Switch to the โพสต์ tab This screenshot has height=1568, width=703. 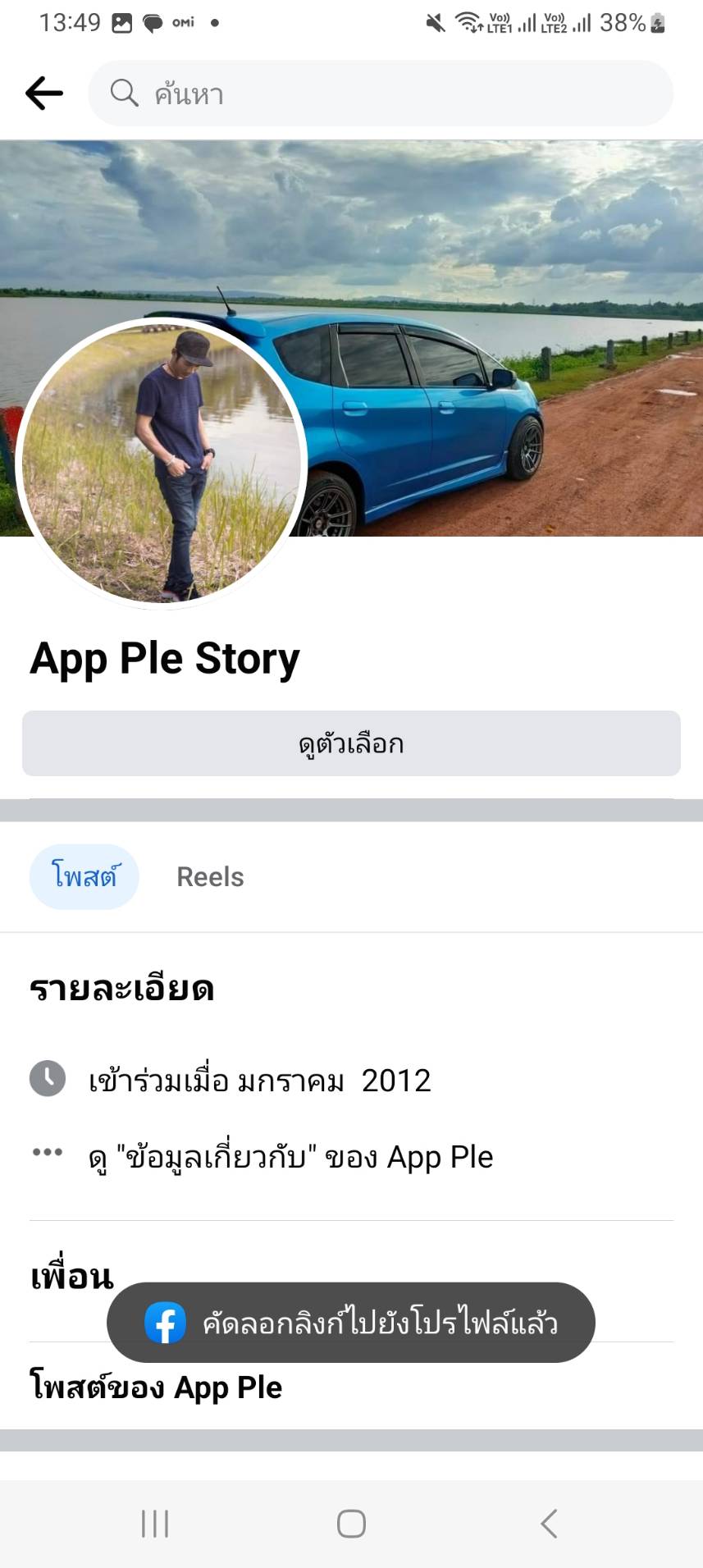point(84,876)
